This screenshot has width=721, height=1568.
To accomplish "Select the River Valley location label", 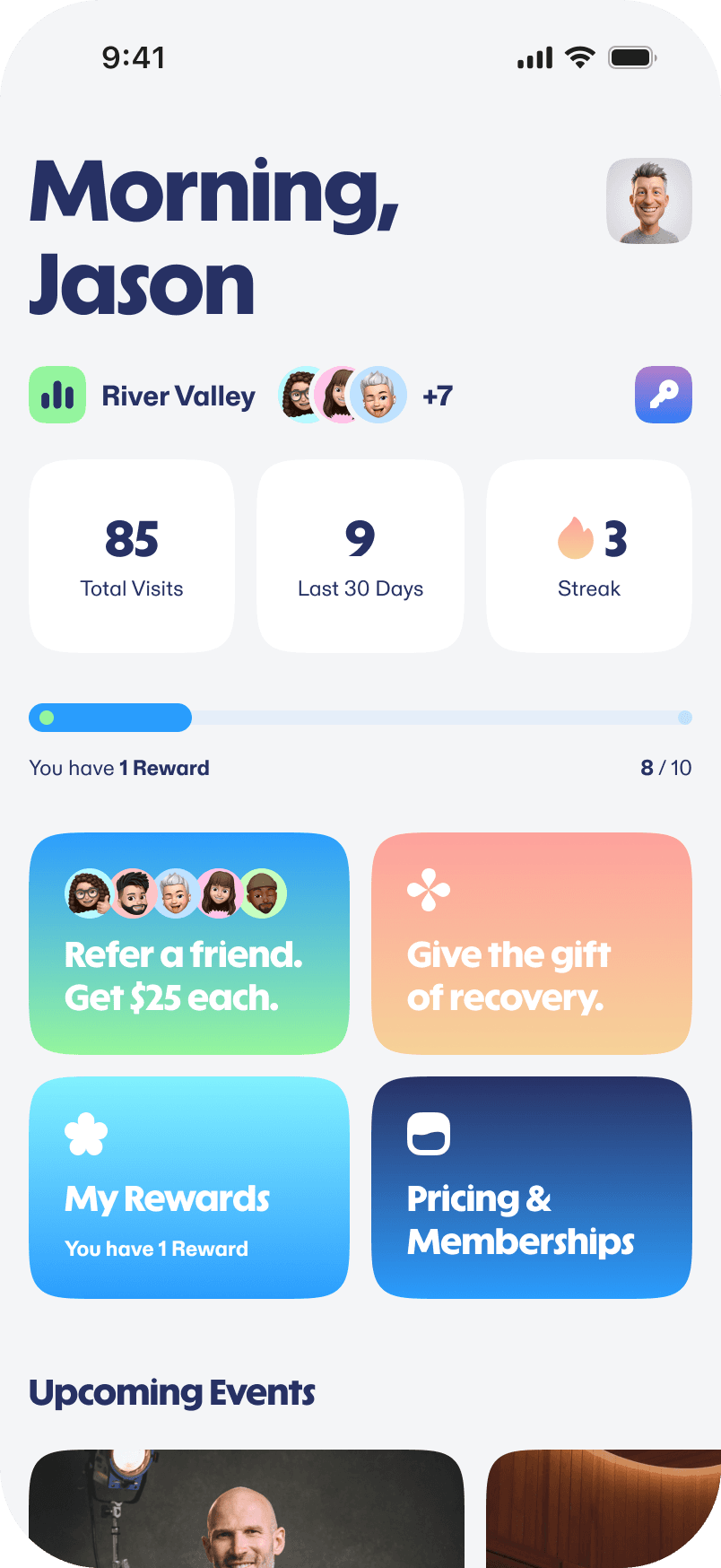I will pos(178,395).
